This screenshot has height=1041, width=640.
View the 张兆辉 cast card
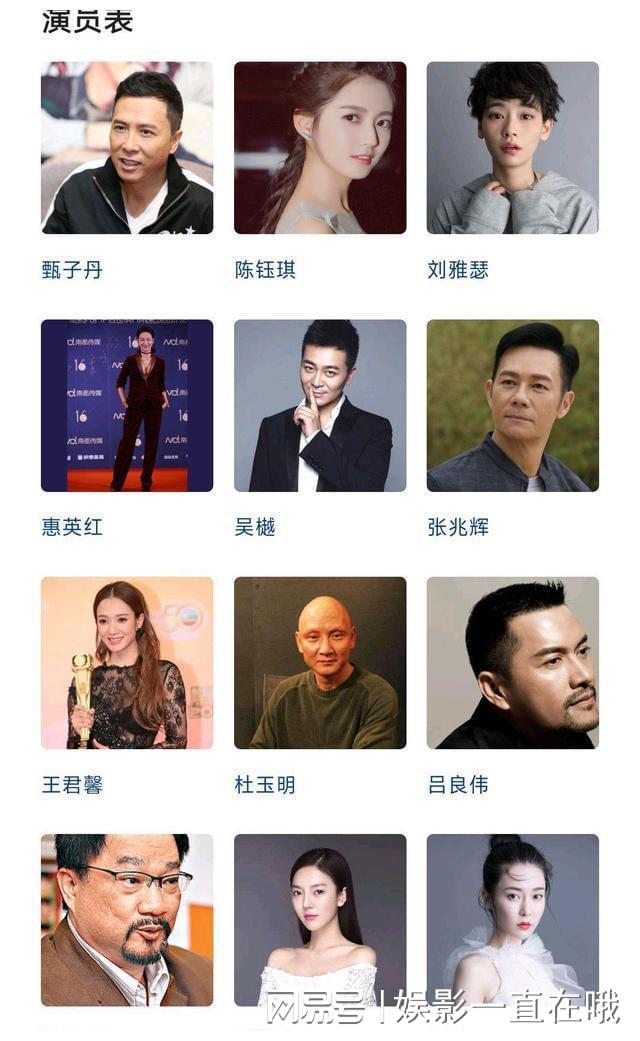[512, 405]
